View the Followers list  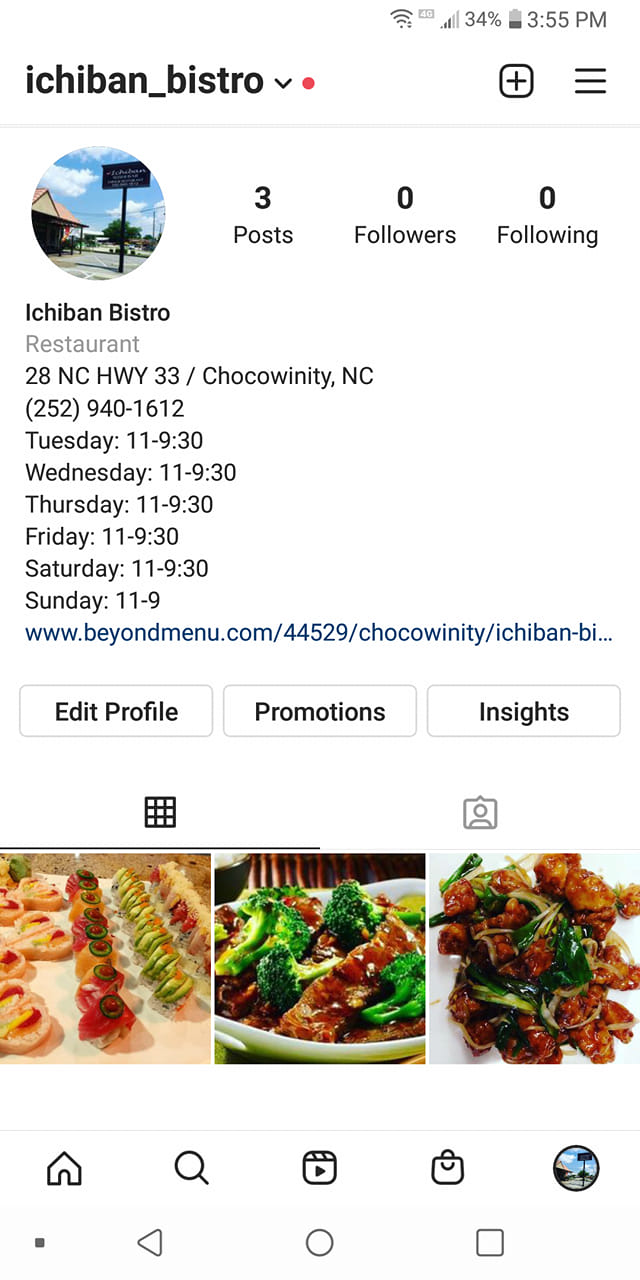pyautogui.click(x=404, y=215)
